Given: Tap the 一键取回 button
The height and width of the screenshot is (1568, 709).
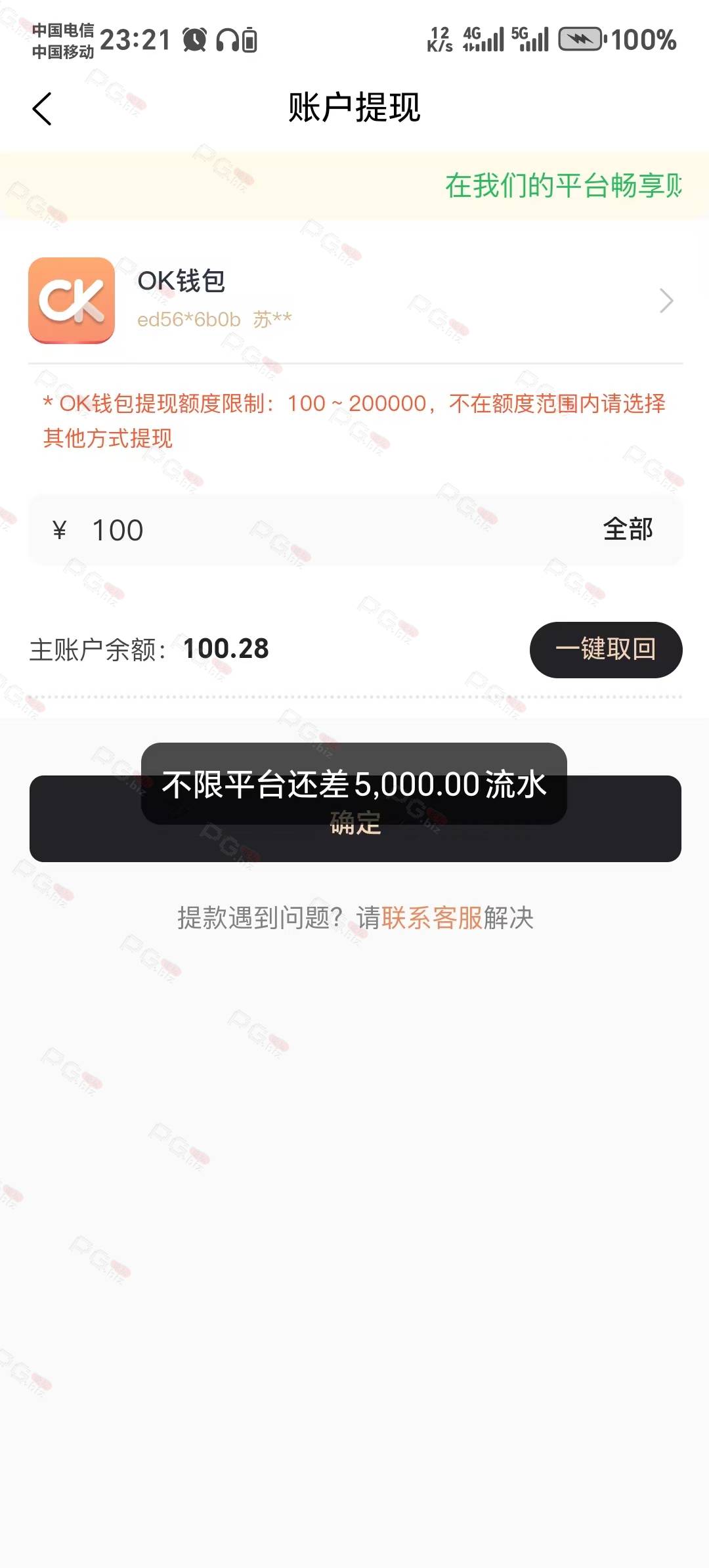Looking at the screenshot, I should 606,649.
